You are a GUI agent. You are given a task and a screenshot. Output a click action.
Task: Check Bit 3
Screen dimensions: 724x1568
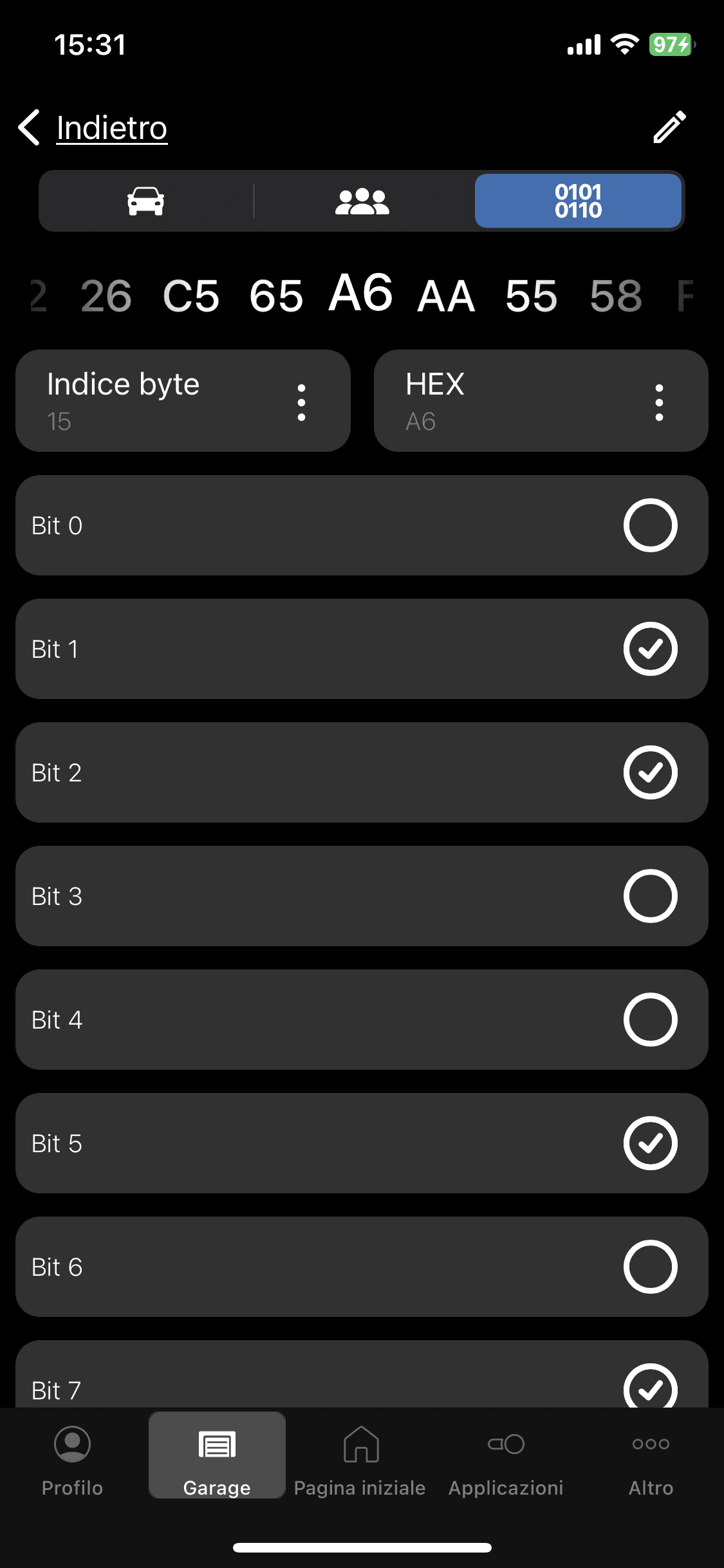tap(650, 896)
